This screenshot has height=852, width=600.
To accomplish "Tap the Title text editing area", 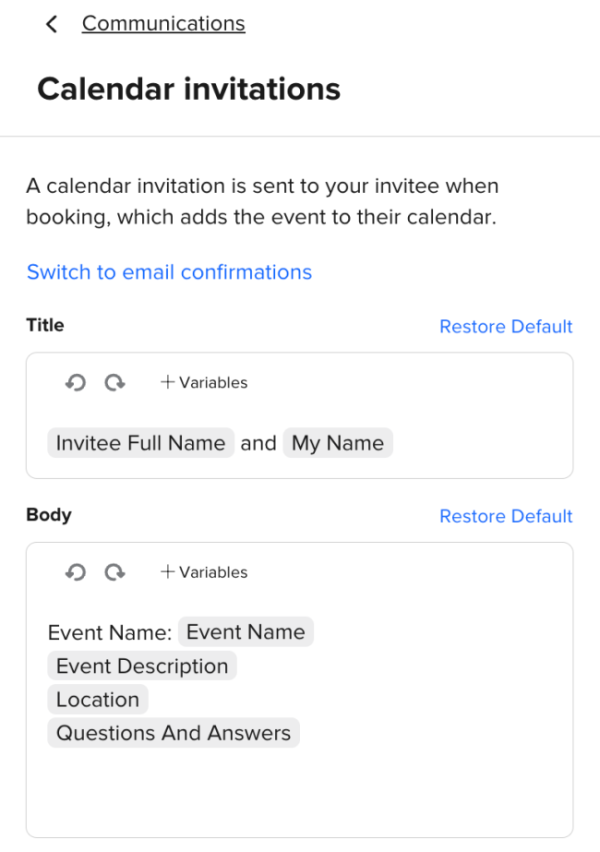I will [480, 443].
